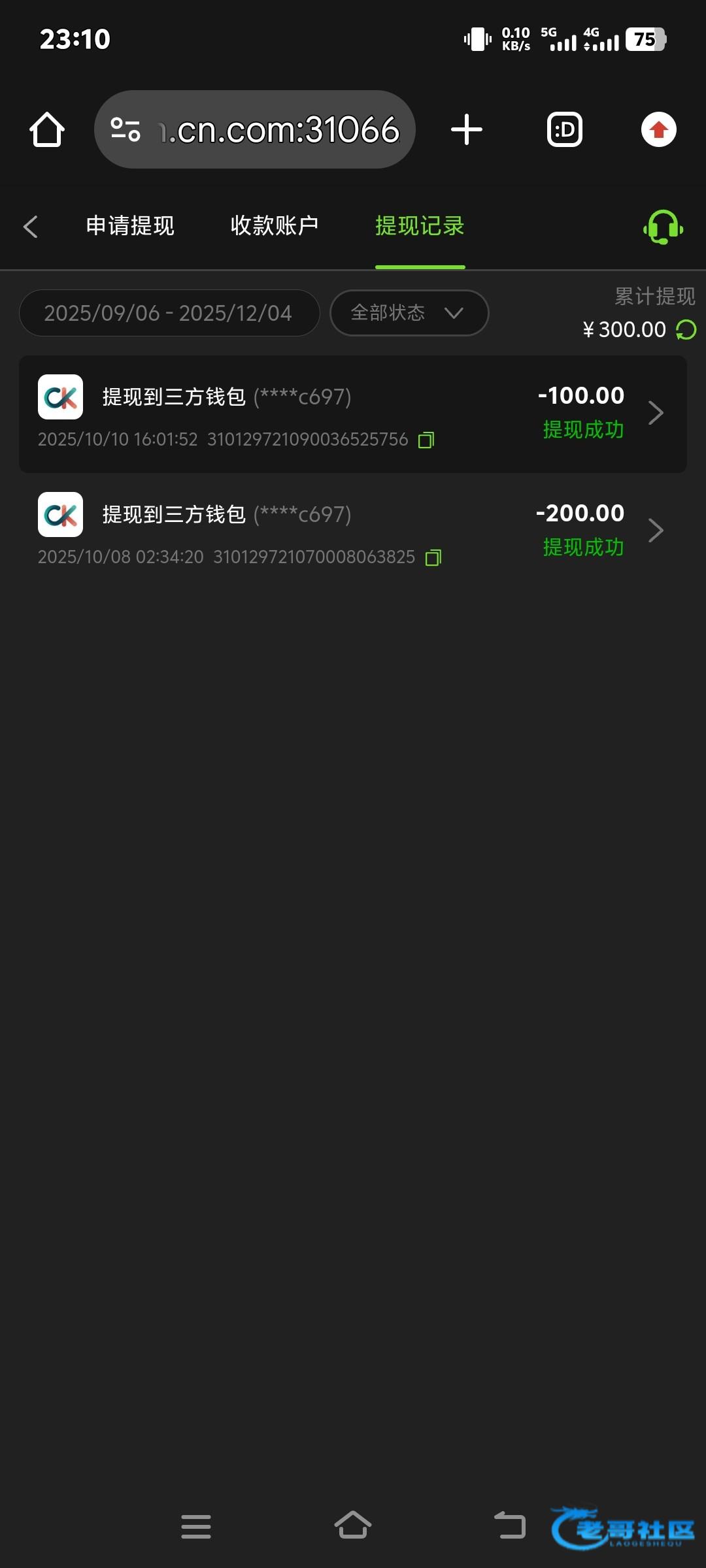Refresh the 累计提现 total
Image resolution: width=706 pixels, height=1568 pixels.
(686, 330)
